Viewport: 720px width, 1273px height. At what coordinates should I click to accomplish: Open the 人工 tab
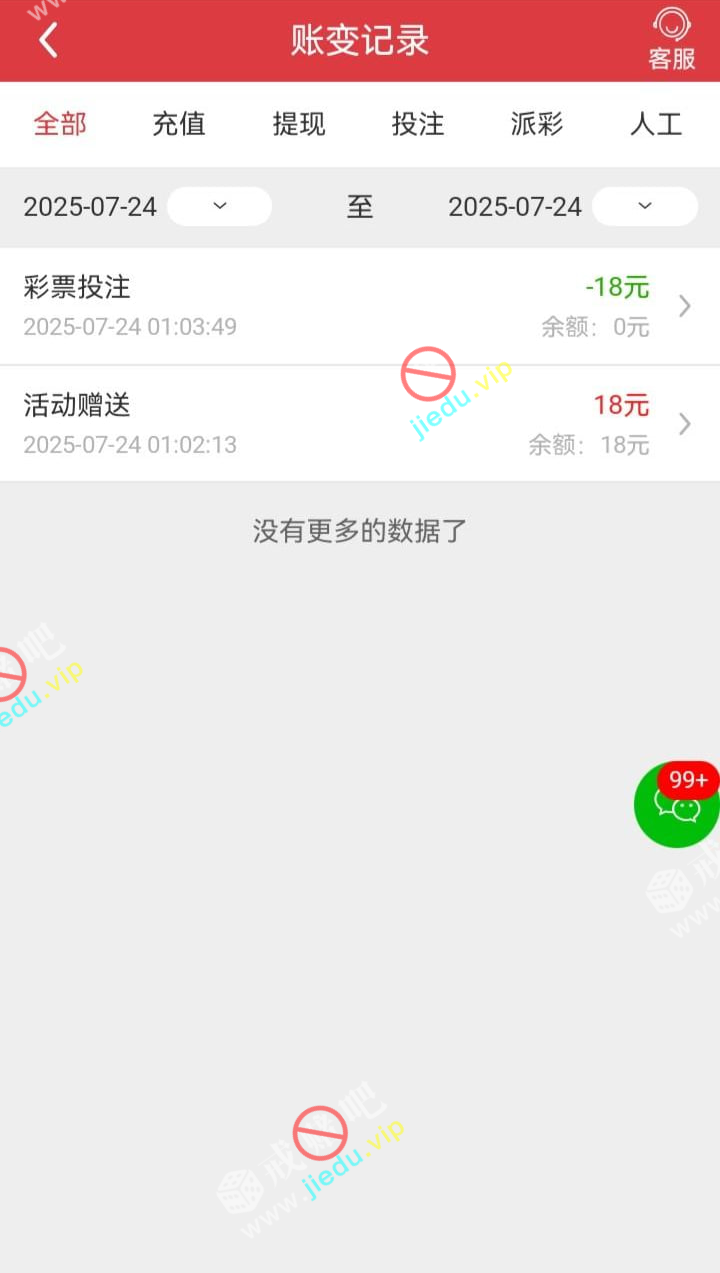pos(656,124)
